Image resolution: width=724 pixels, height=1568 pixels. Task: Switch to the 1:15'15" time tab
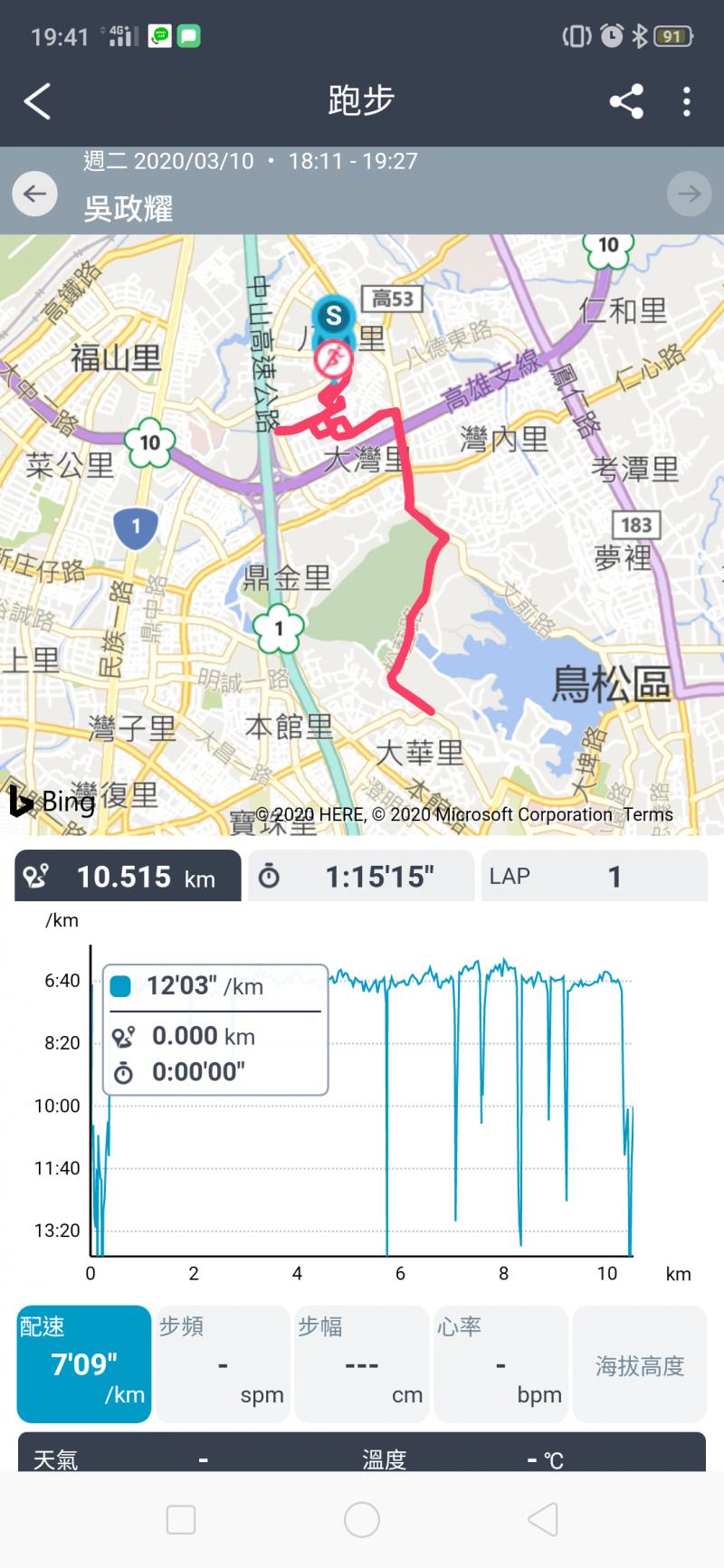(x=361, y=876)
